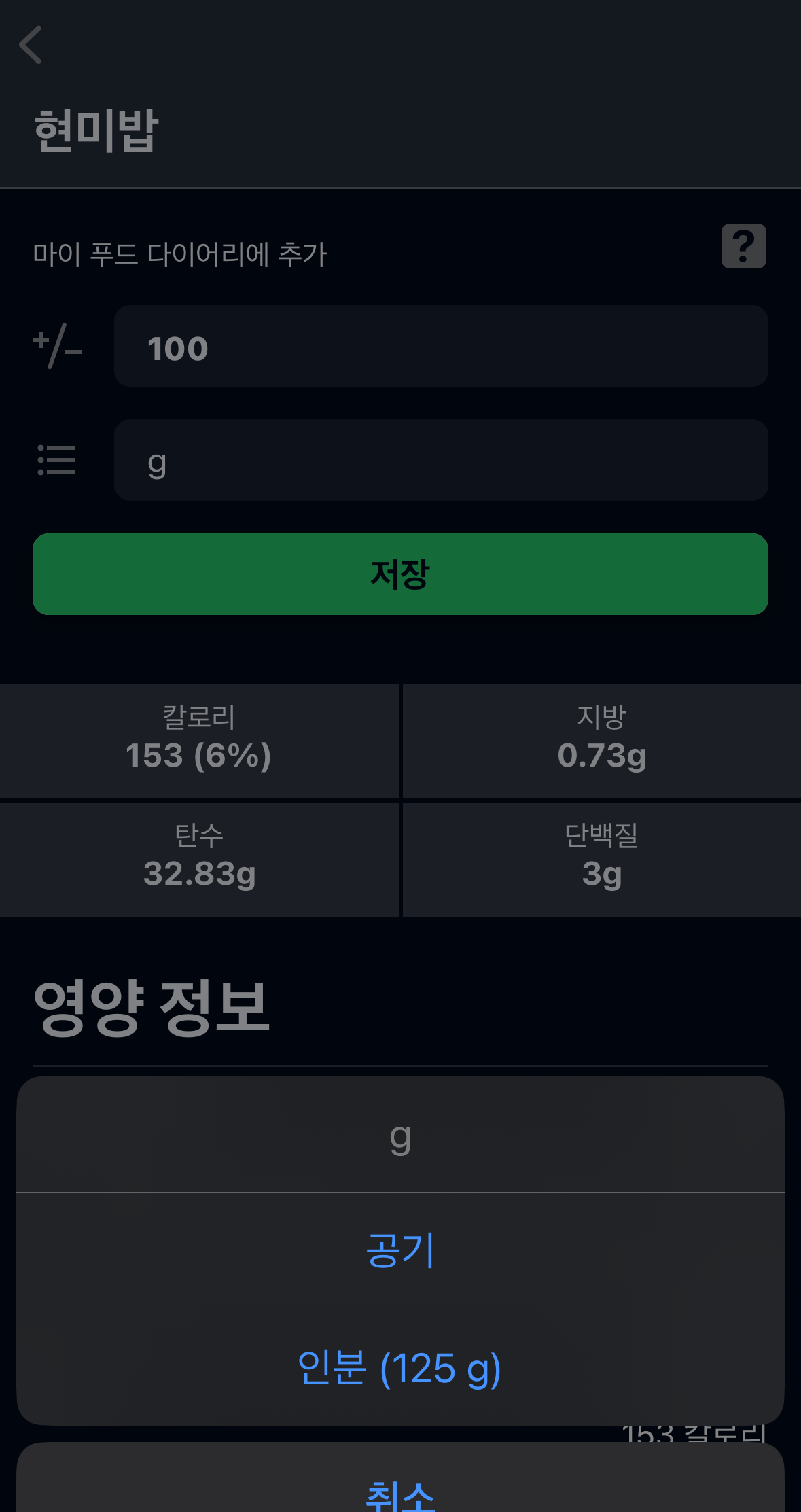Screen dimensions: 801x1512
Task: Tap the +/- quantity adjuster icon
Action: [x=57, y=347]
